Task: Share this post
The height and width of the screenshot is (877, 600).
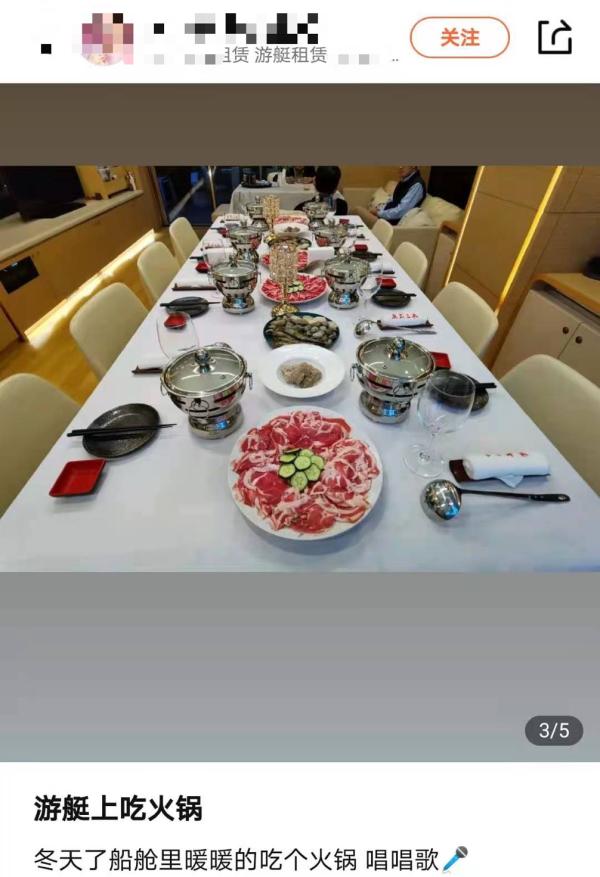Action: [554, 38]
